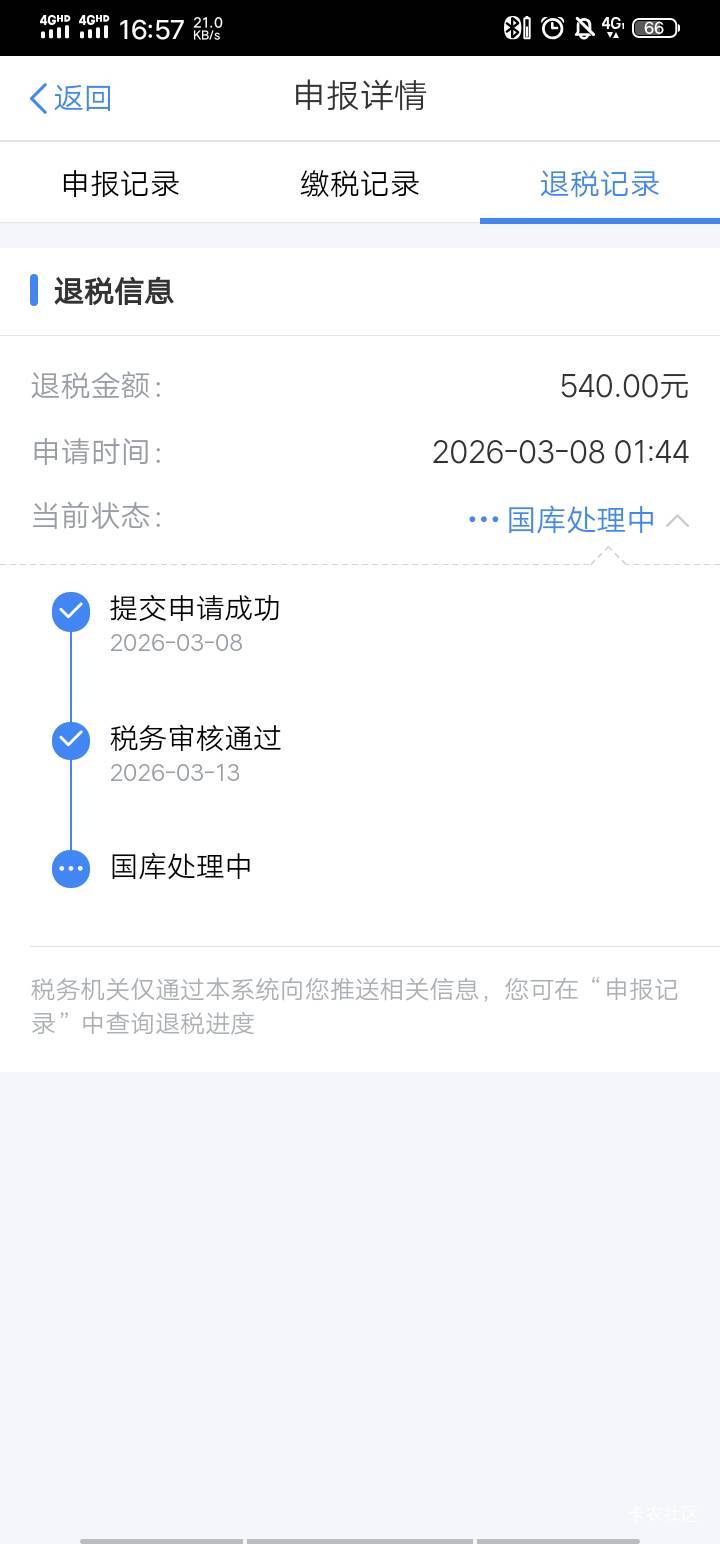This screenshot has height=1544, width=720.
Task: Switch to the 申报记录 tab
Action: tap(121, 184)
